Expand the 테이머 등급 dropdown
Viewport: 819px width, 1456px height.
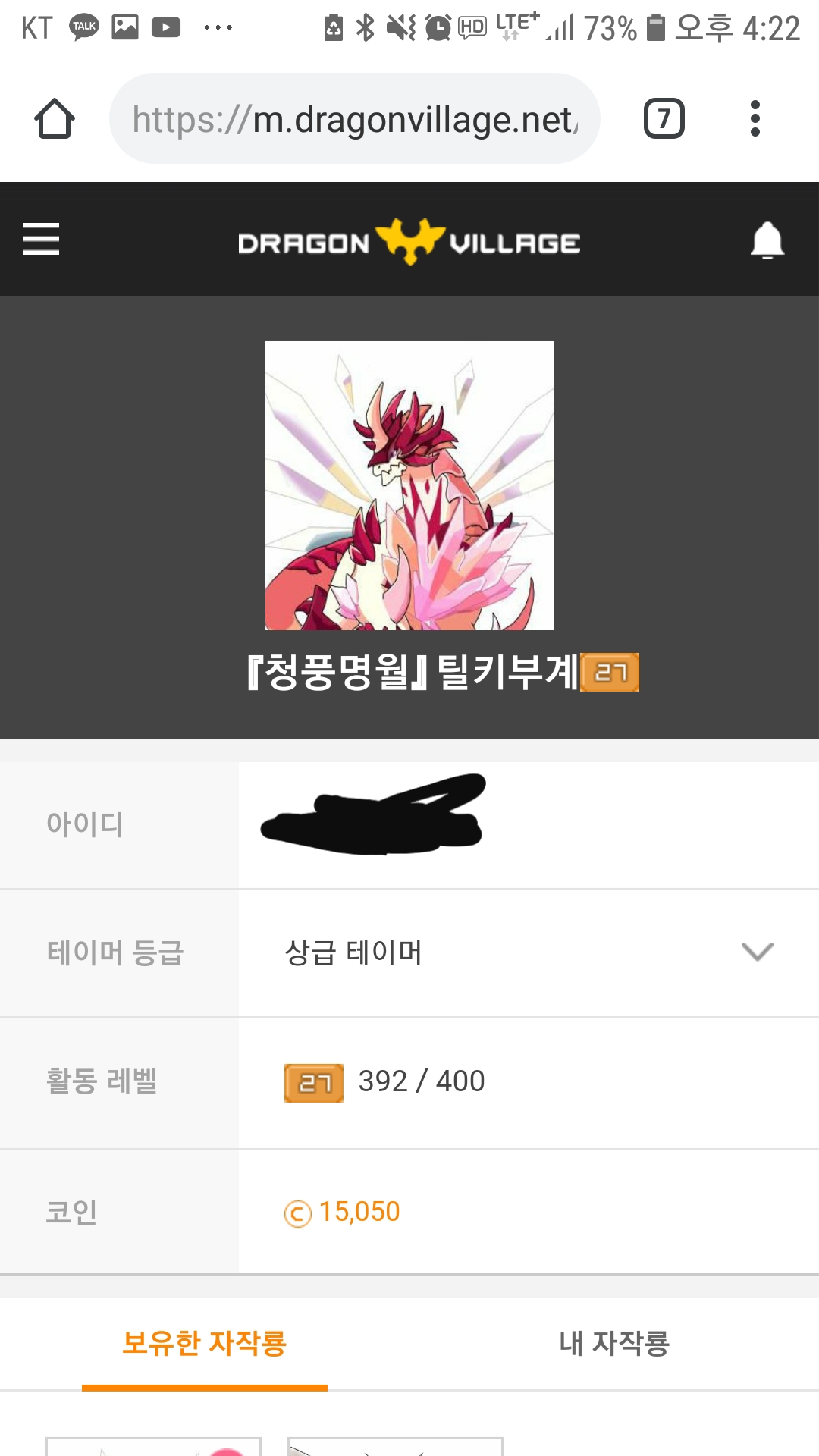(757, 952)
